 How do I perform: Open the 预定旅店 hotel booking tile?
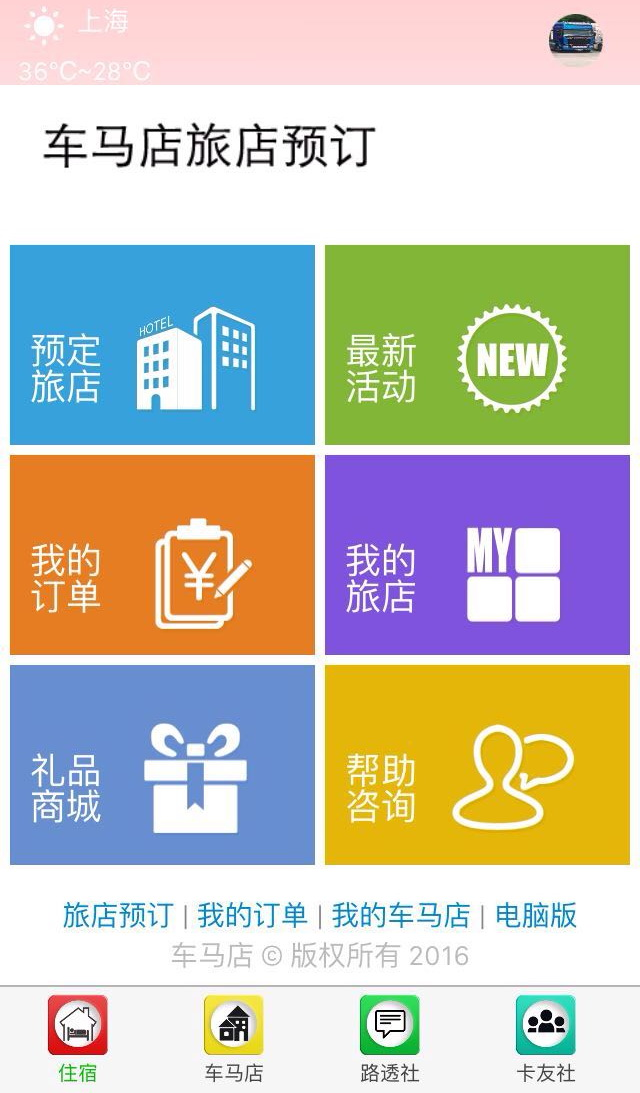coord(162,345)
